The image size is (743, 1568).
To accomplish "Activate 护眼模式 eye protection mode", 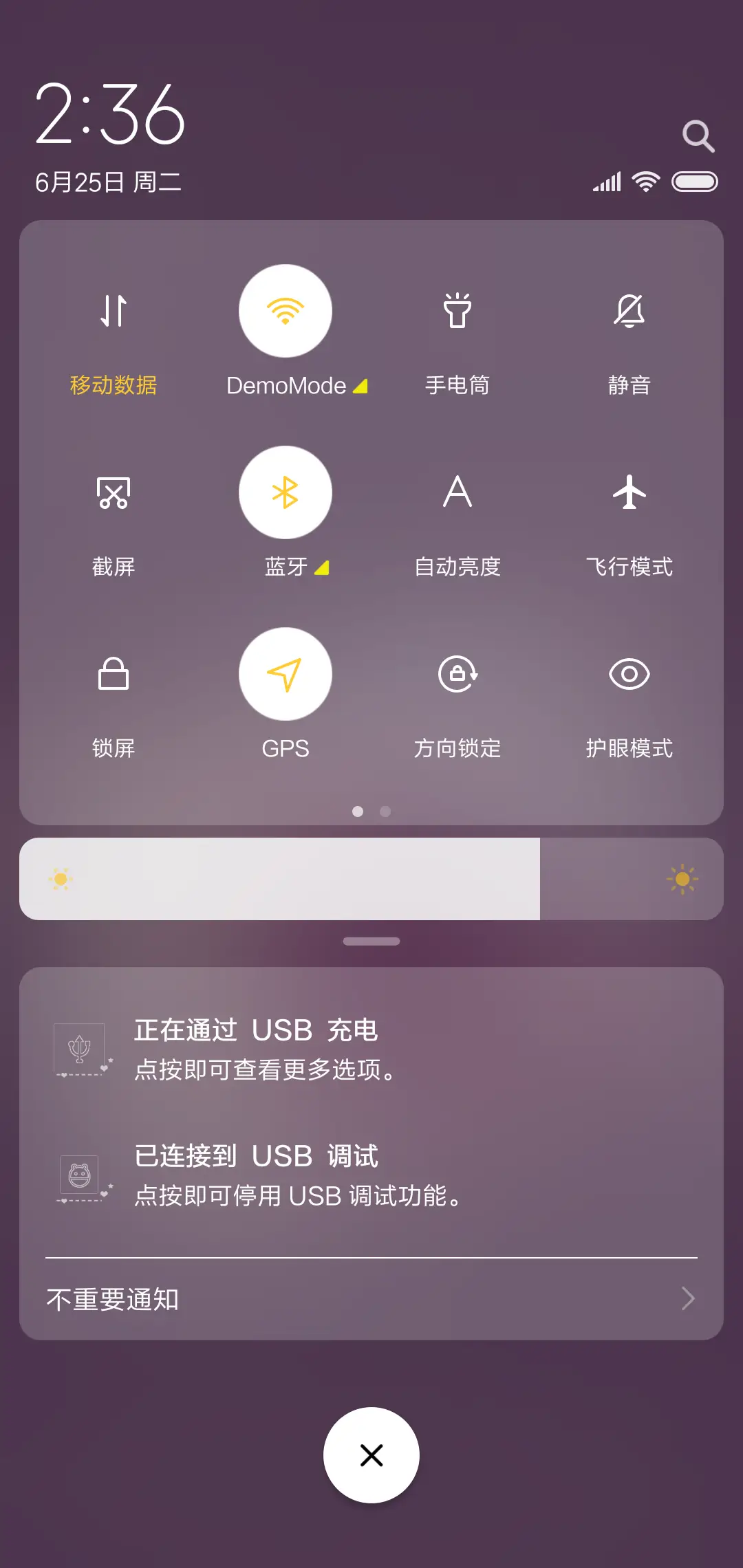I will [x=629, y=675].
